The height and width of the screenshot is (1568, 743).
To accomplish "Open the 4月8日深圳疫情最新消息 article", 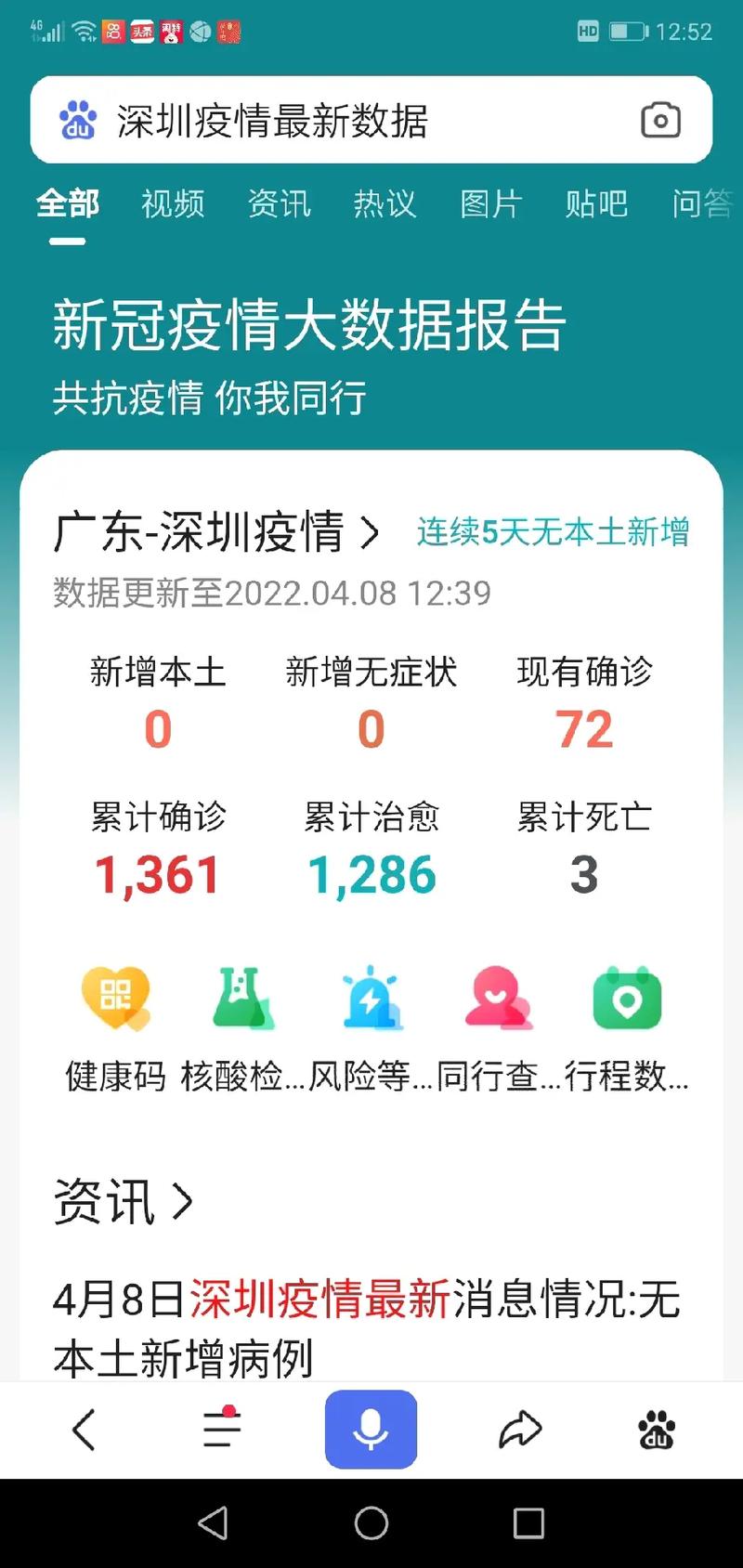I will (367, 1329).
